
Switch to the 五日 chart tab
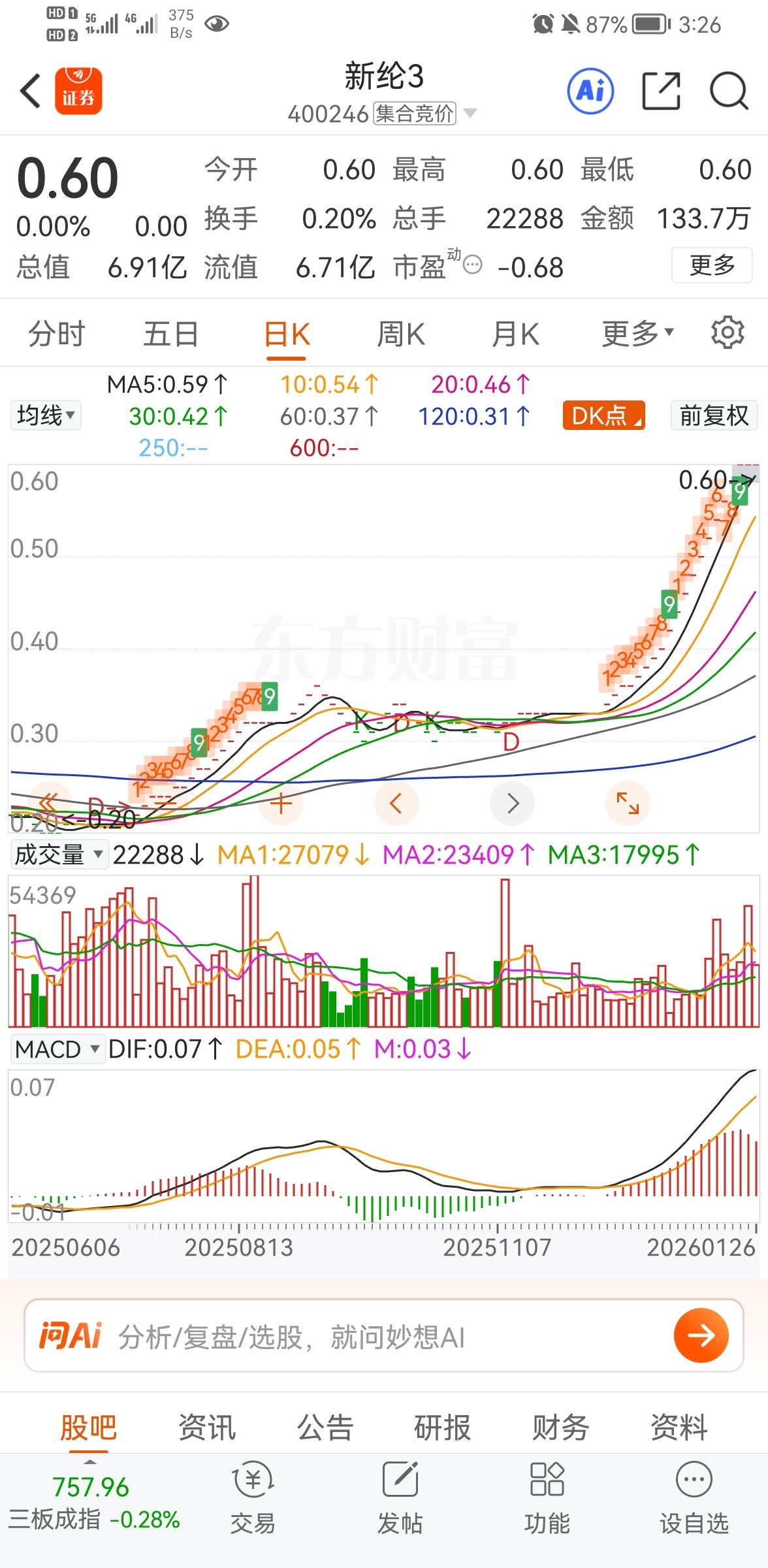171,335
